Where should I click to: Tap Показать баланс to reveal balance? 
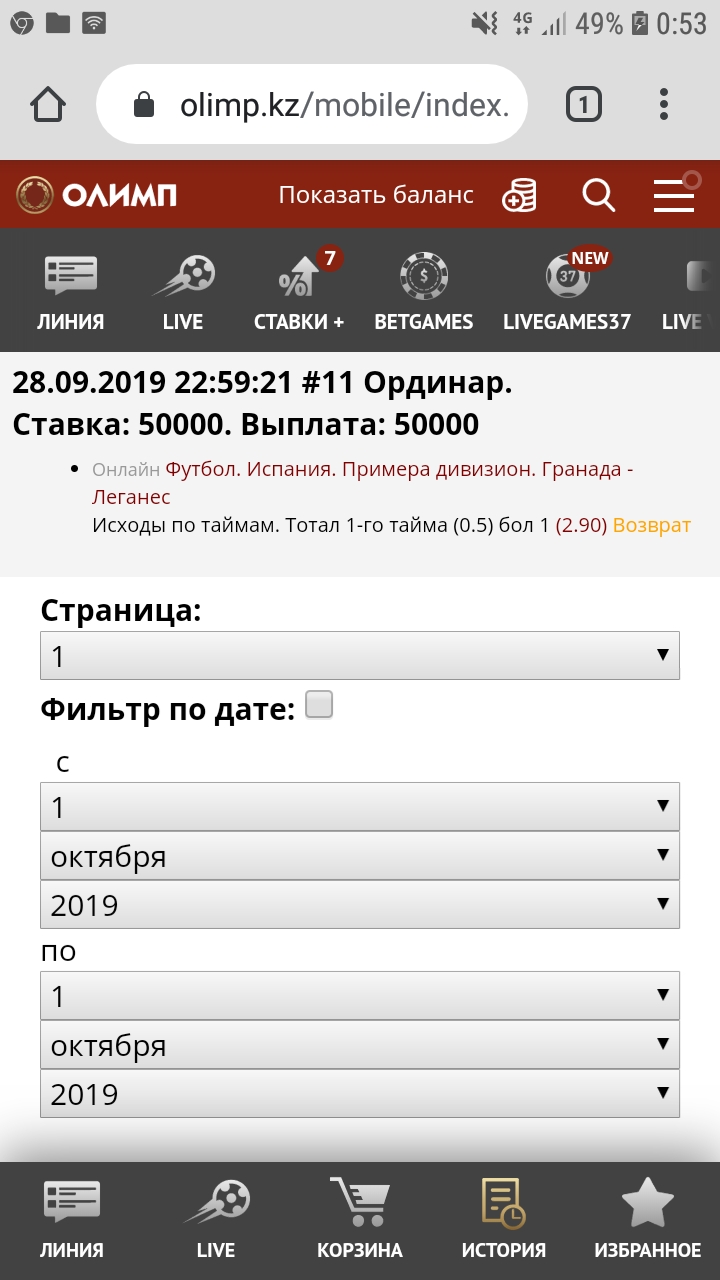(376, 195)
